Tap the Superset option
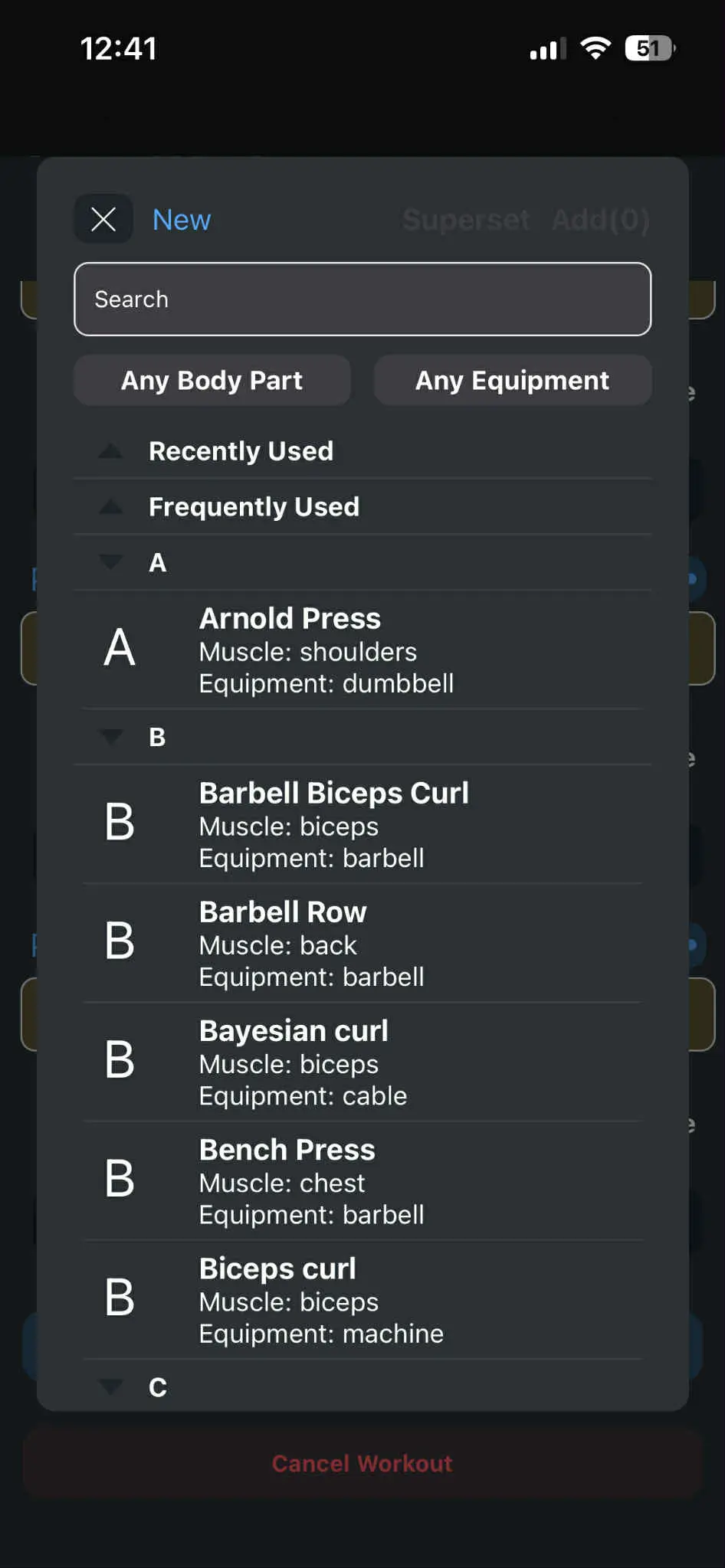725x1568 pixels. point(466,220)
